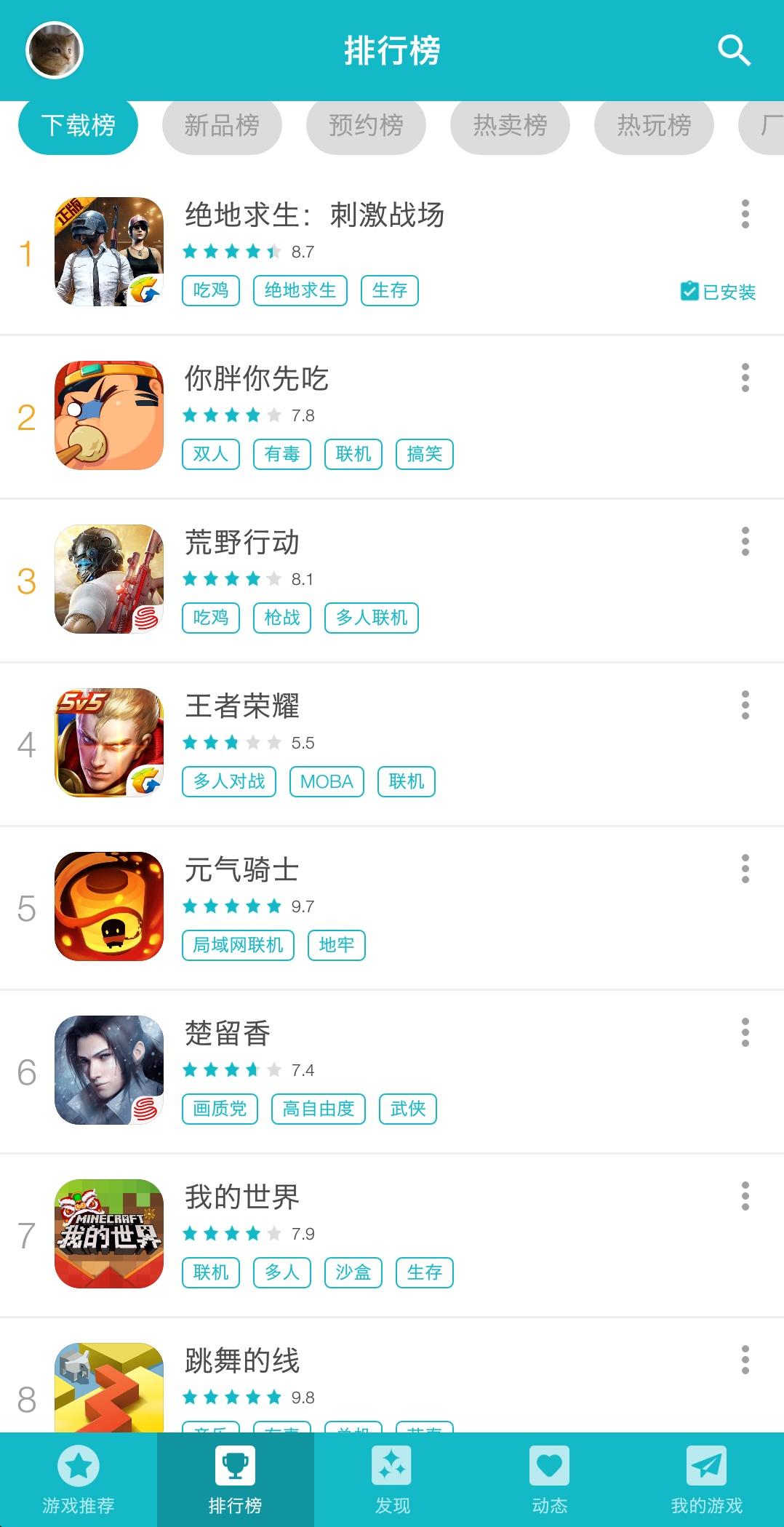The width and height of the screenshot is (784, 1527).
Task: Open the 王者荣耀 game entry
Action: coord(242,706)
